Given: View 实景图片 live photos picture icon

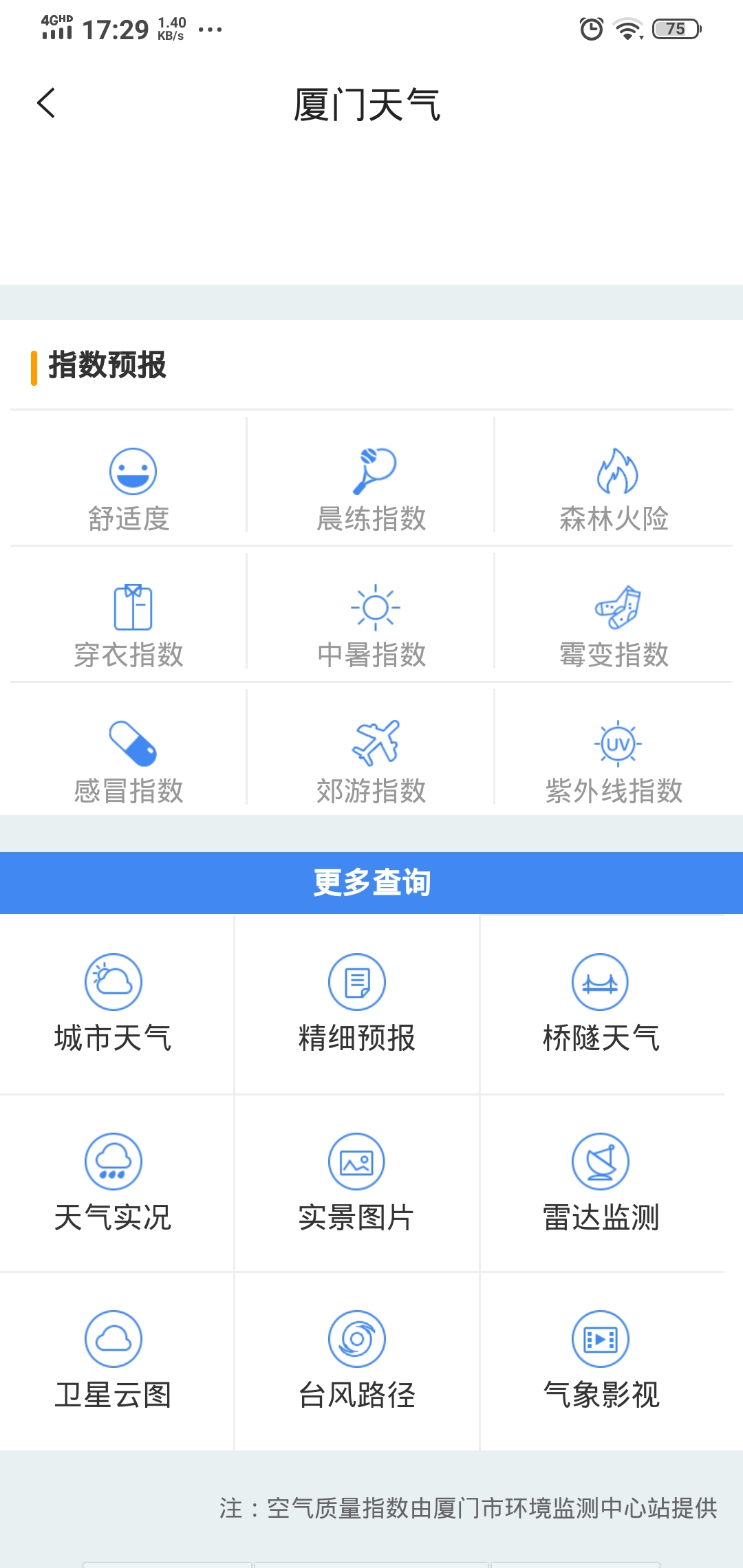Looking at the screenshot, I should click(355, 1161).
